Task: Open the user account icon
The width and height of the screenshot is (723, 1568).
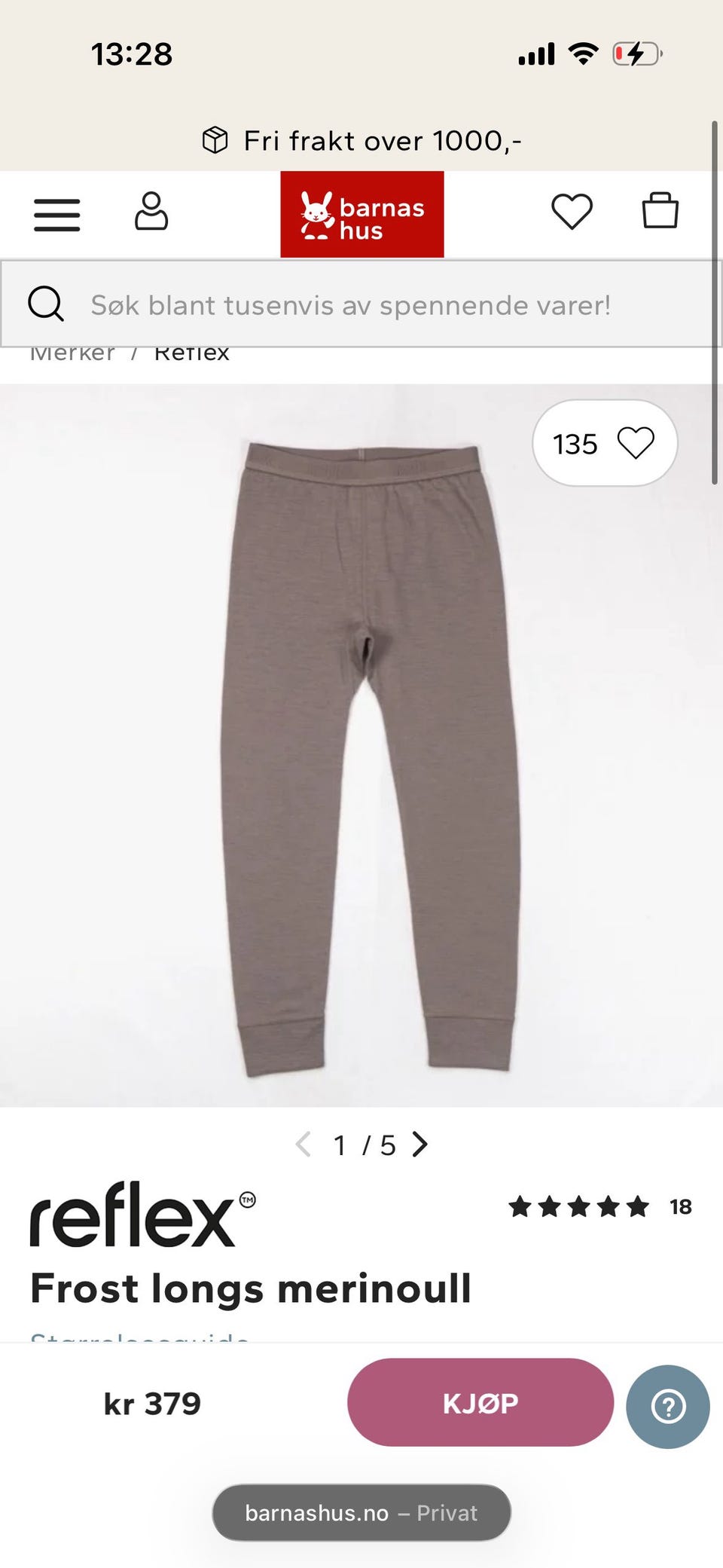Action: tap(151, 211)
